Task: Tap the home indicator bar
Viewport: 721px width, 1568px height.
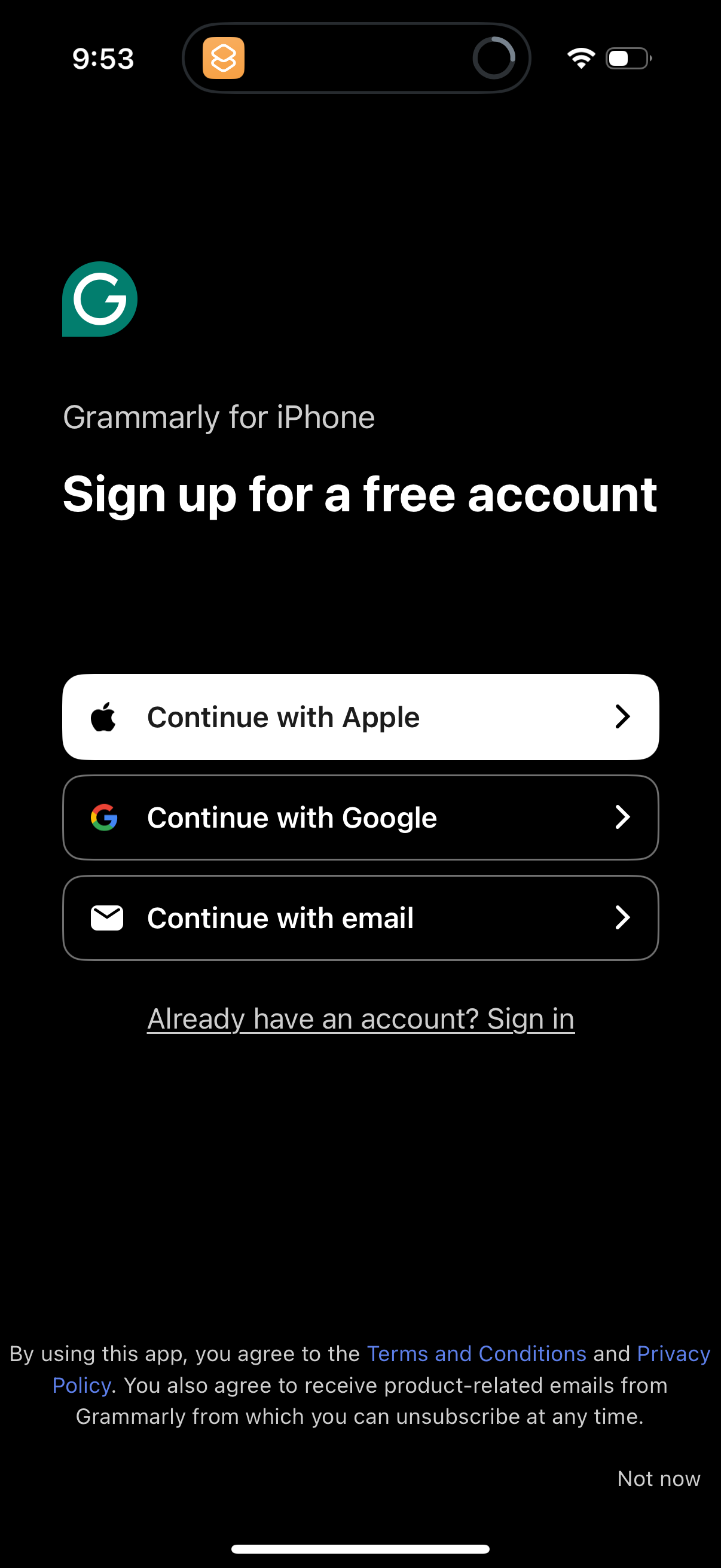Action: point(360,1549)
